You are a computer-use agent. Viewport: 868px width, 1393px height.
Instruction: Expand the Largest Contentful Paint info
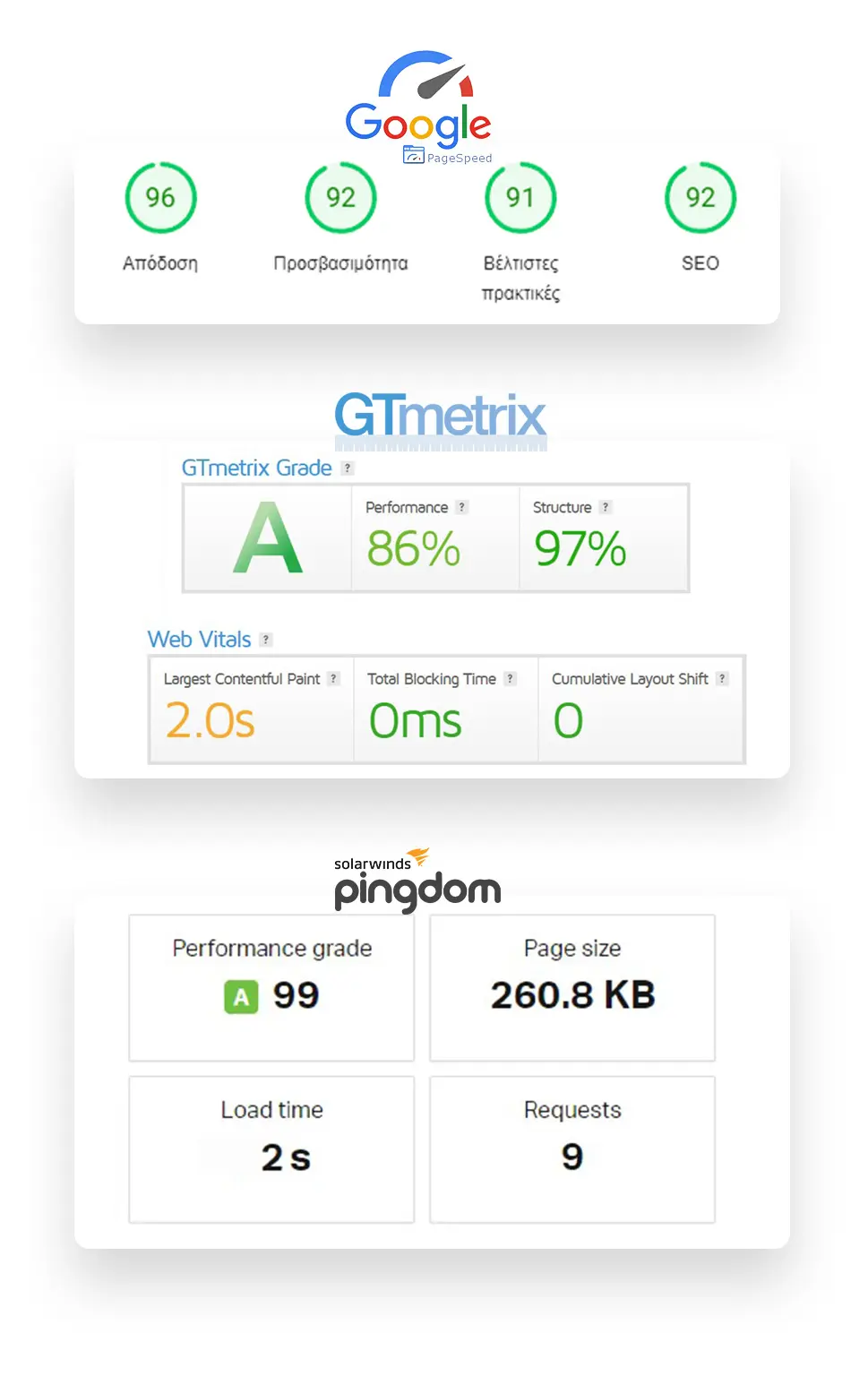point(335,679)
